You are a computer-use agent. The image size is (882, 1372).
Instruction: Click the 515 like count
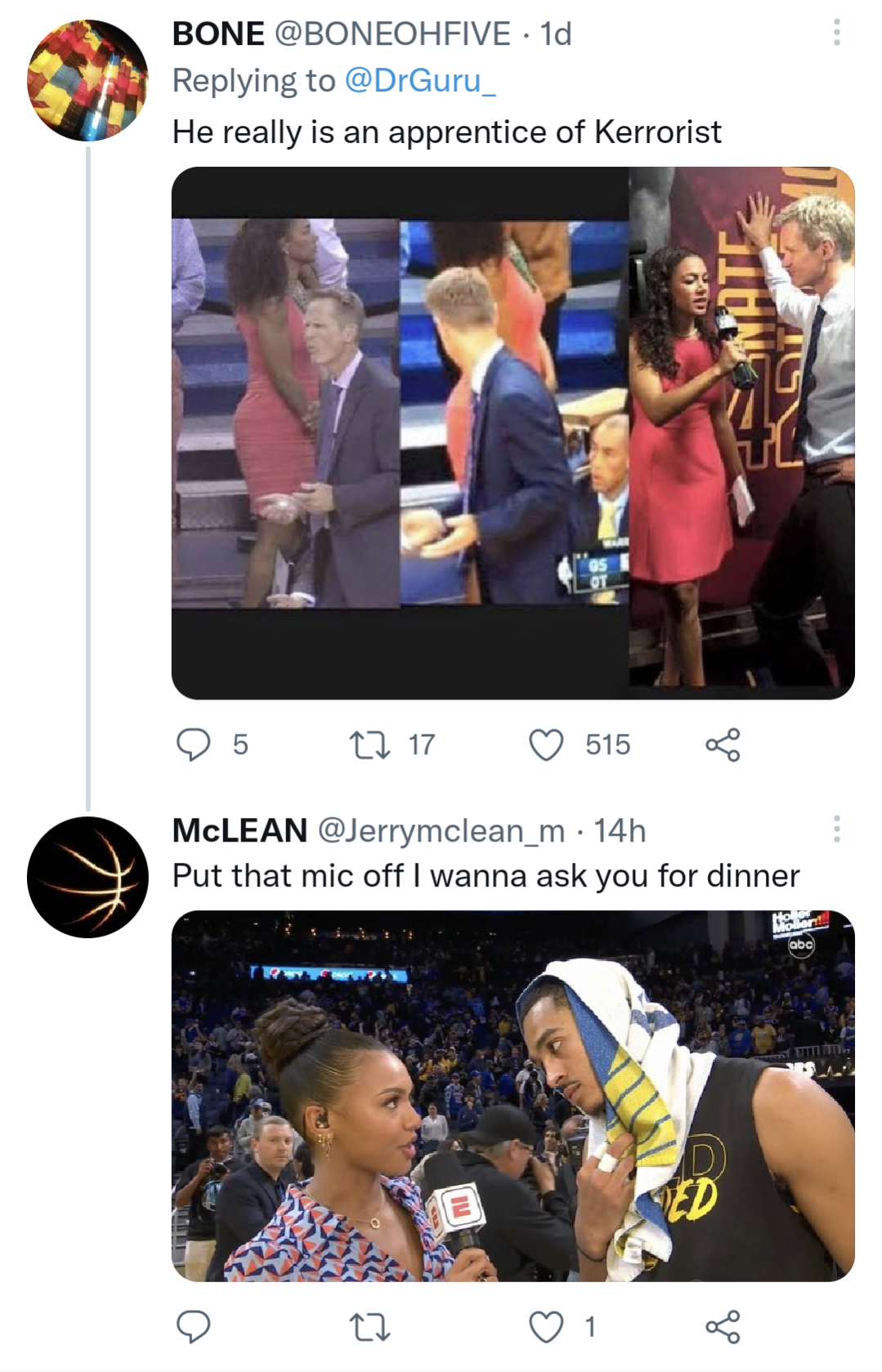[x=607, y=743]
